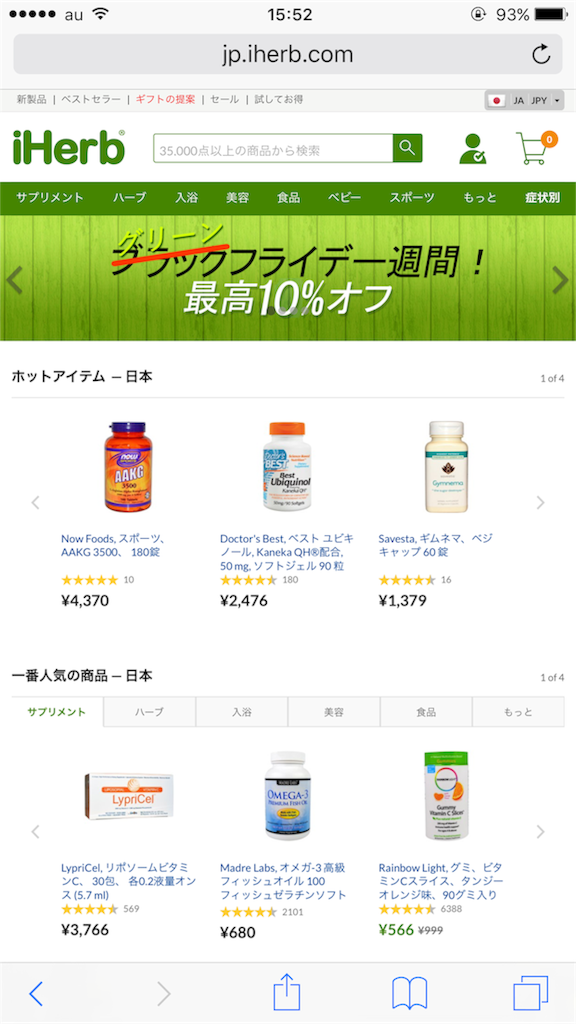Screen dimensions: 576x1024
Task: Open Doctor's Best Ubiquinol product
Action: tap(287, 552)
